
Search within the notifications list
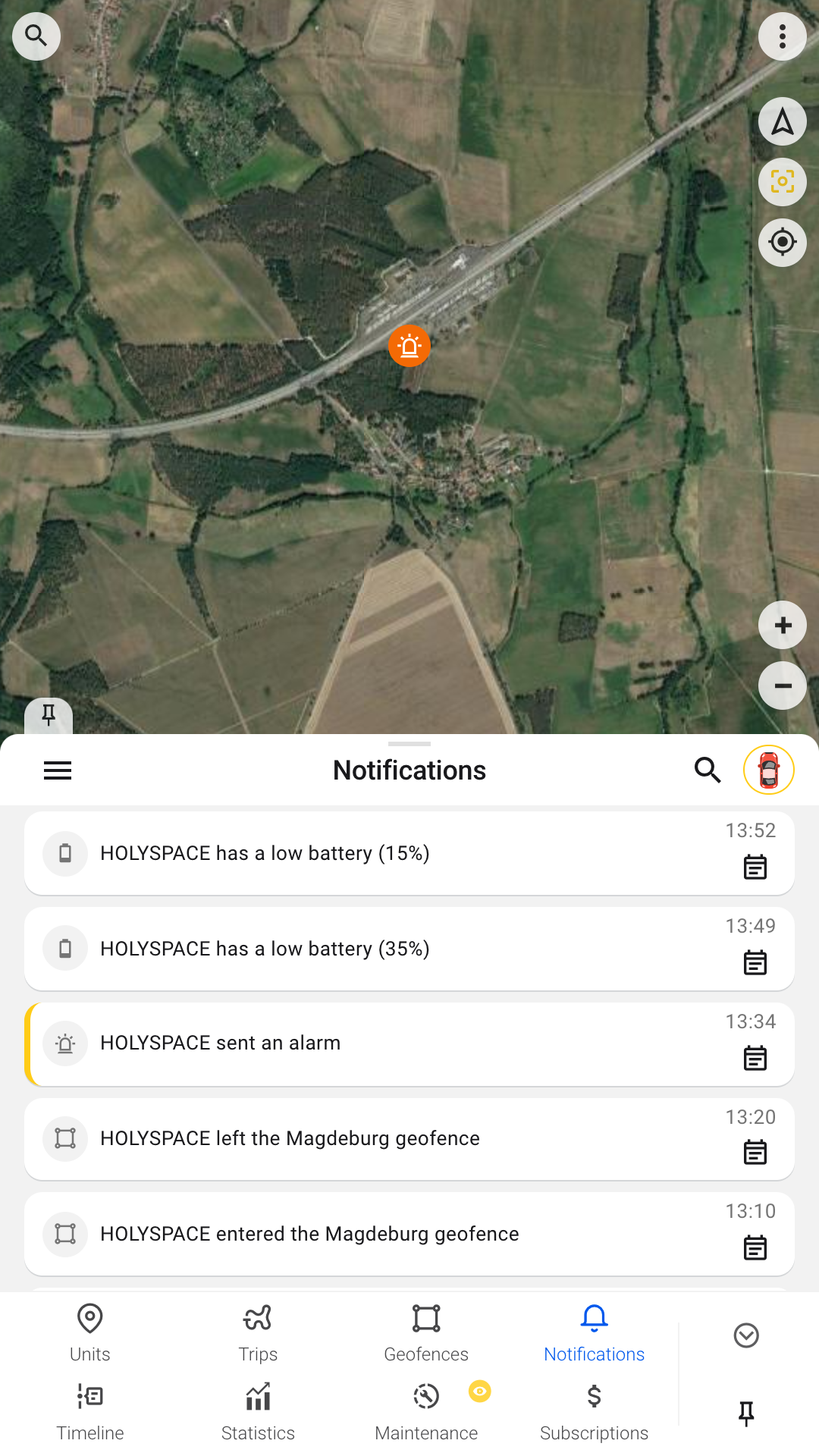click(707, 770)
